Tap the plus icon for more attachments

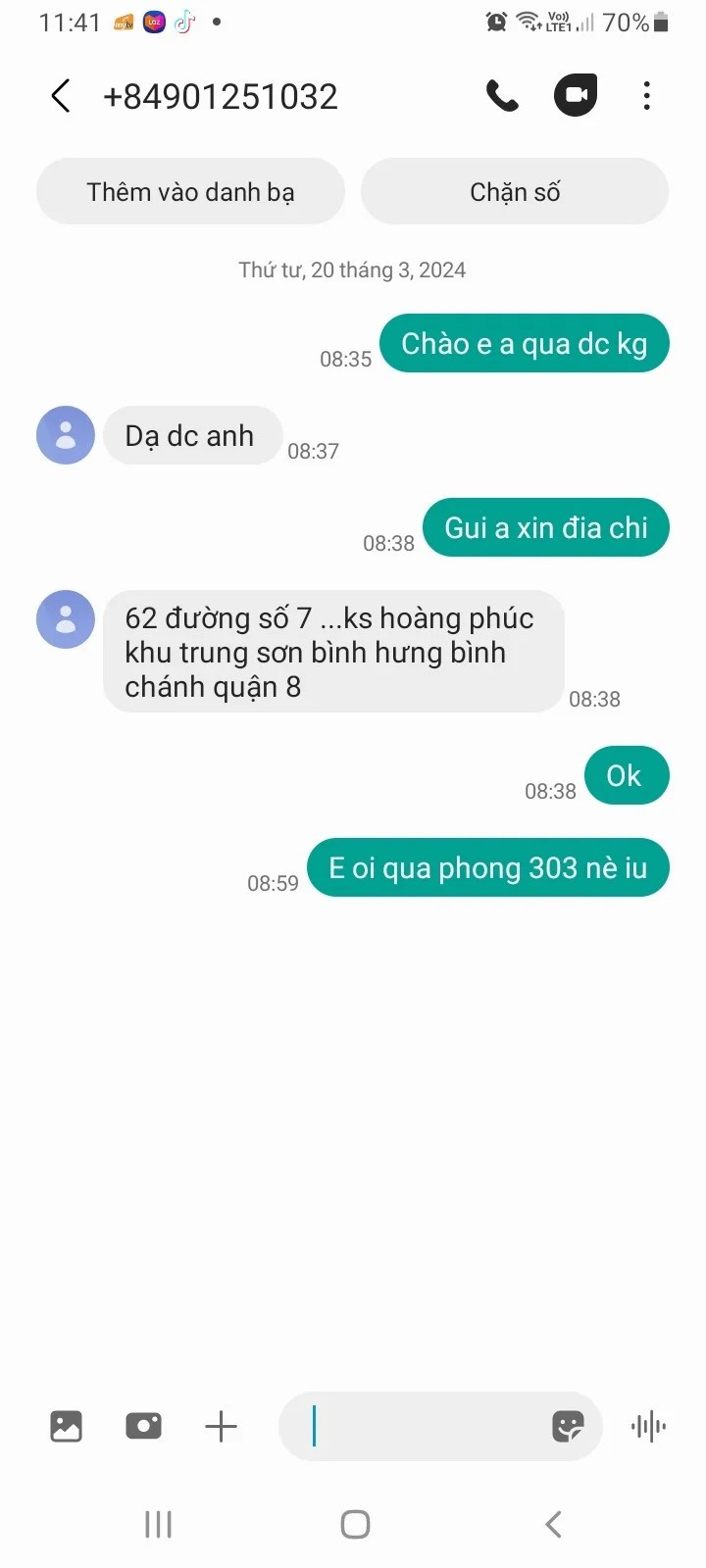point(221,1426)
